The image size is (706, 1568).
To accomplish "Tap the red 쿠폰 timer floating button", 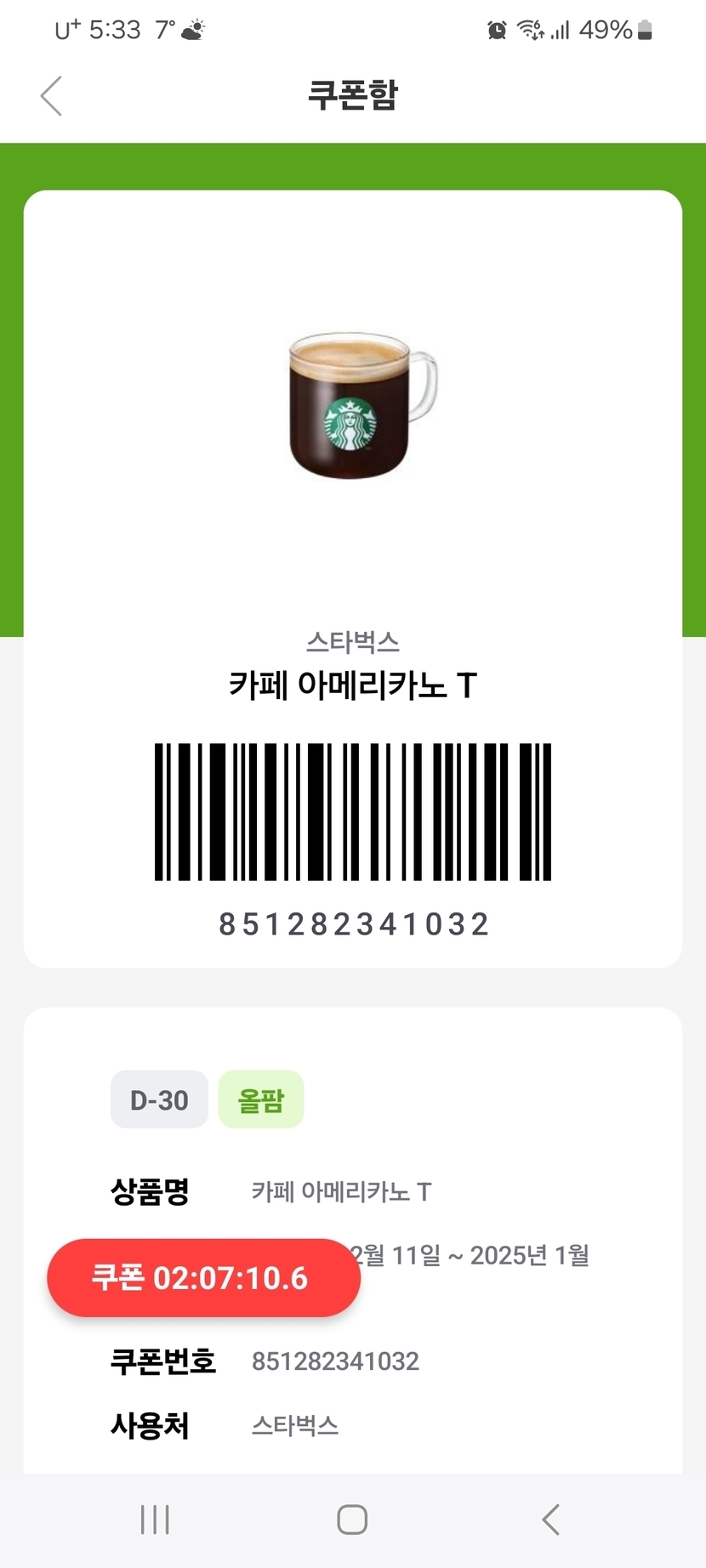I will (203, 1277).
